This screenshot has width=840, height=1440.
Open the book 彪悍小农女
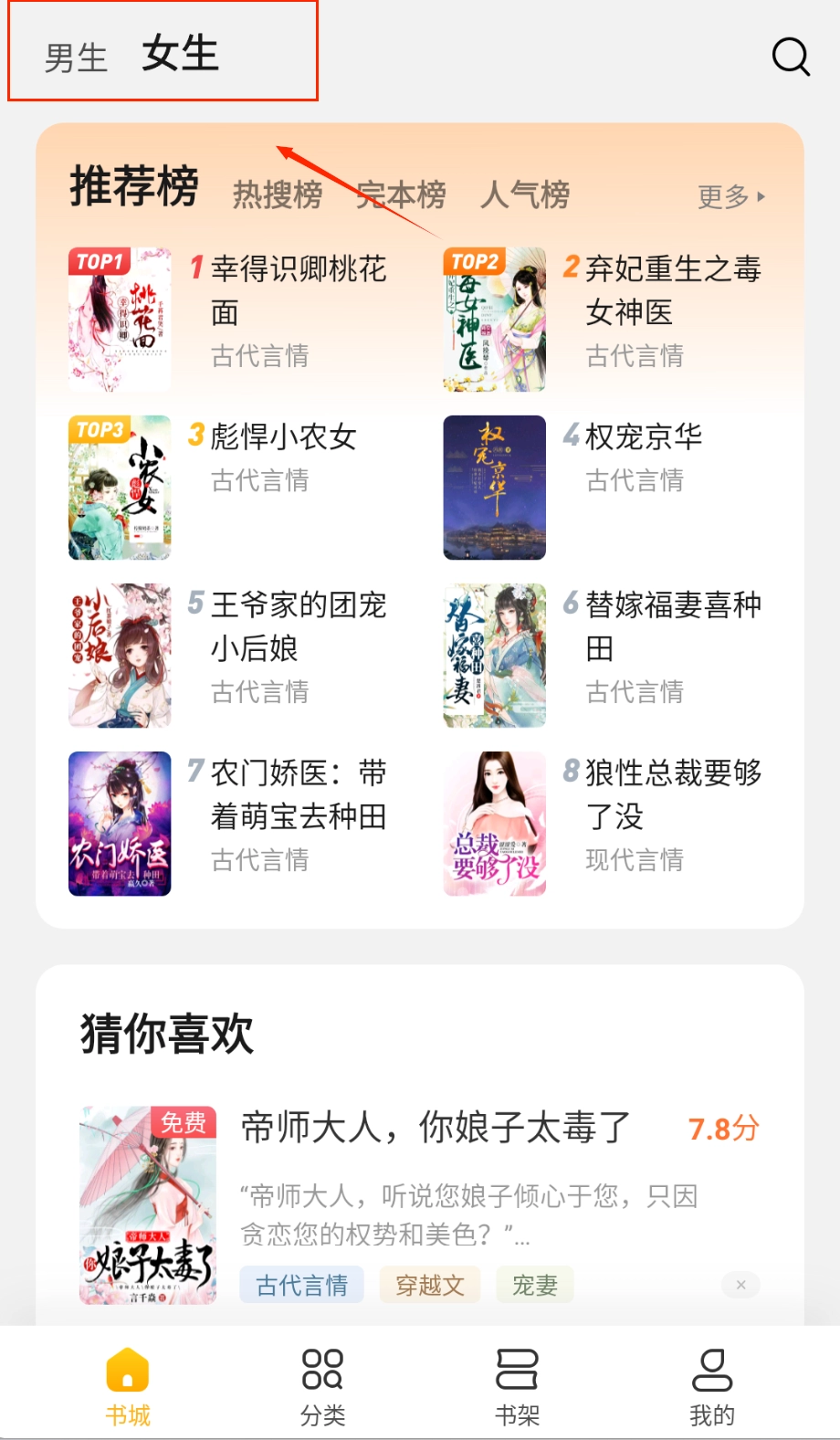pos(283,437)
